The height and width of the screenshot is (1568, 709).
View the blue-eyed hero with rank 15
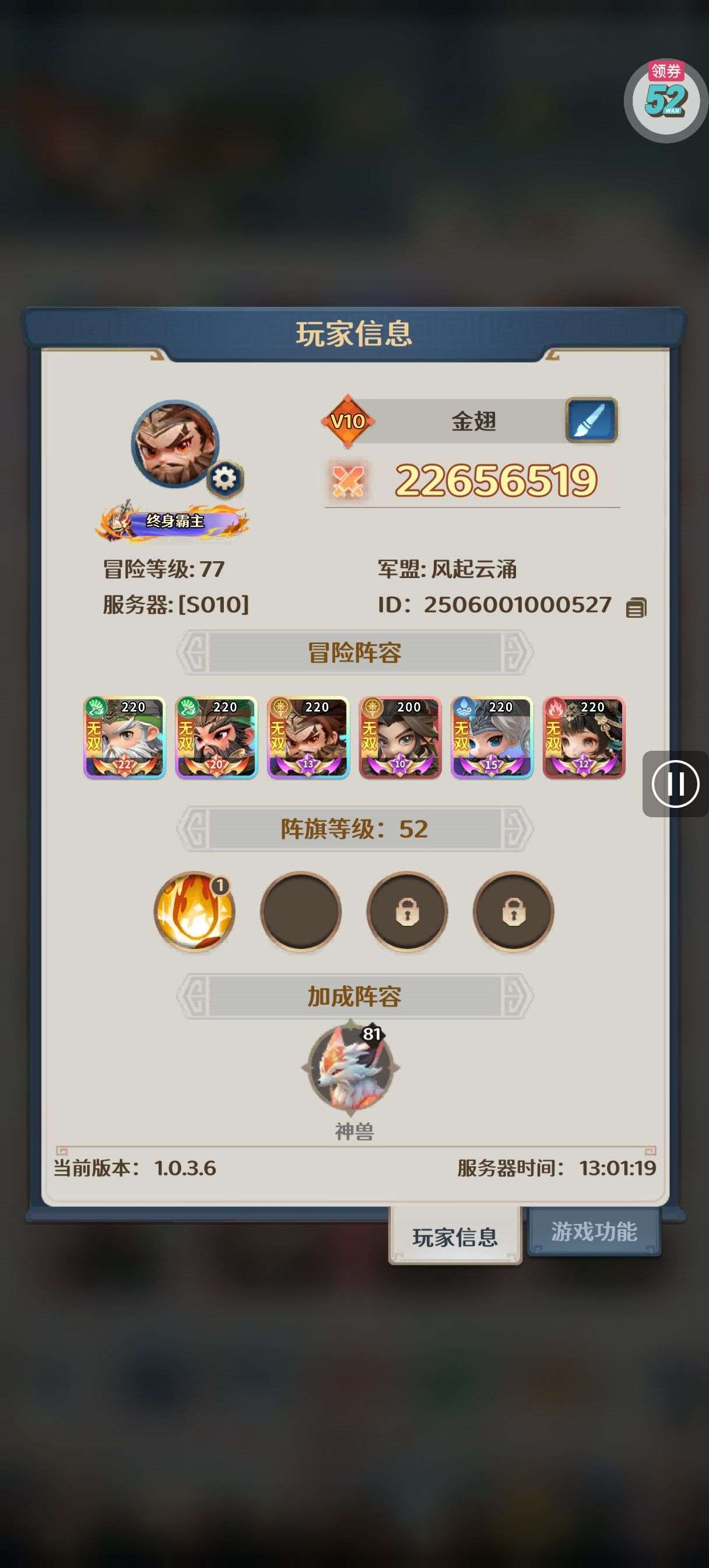point(492,737)
